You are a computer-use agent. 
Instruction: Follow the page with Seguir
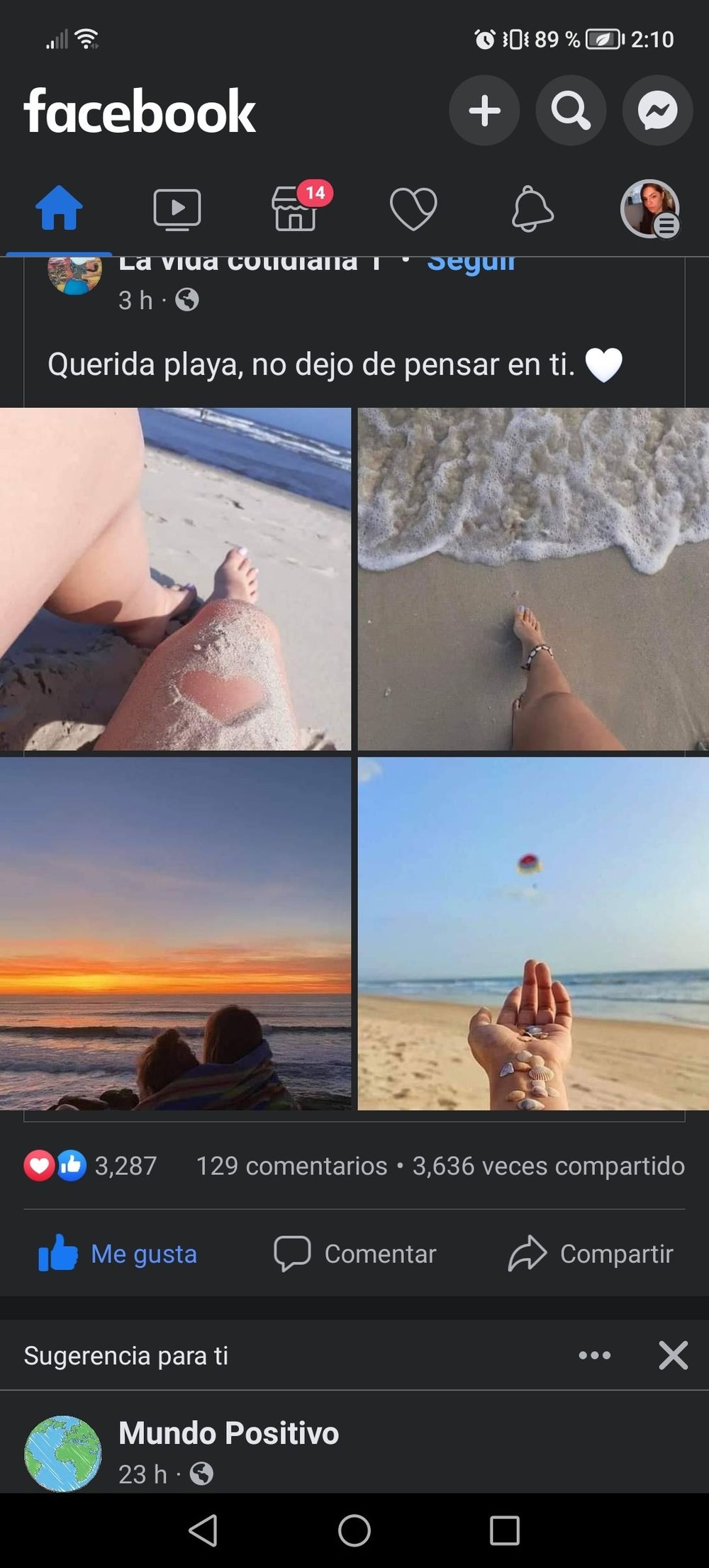471,264
